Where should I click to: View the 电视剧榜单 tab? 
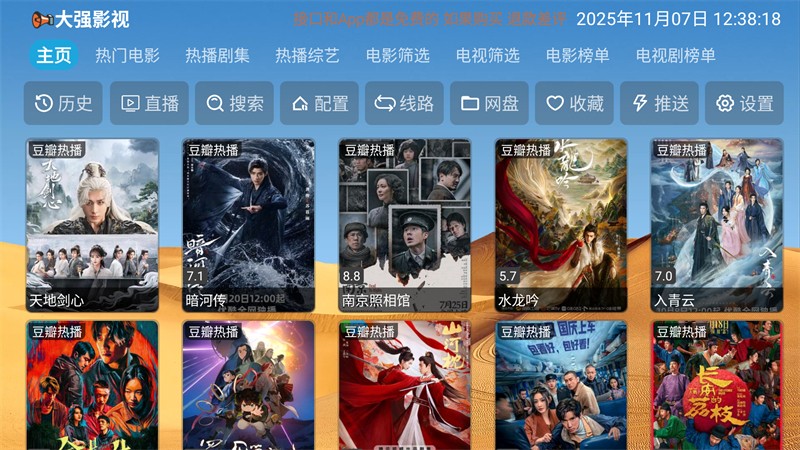(x=676, y=56)
